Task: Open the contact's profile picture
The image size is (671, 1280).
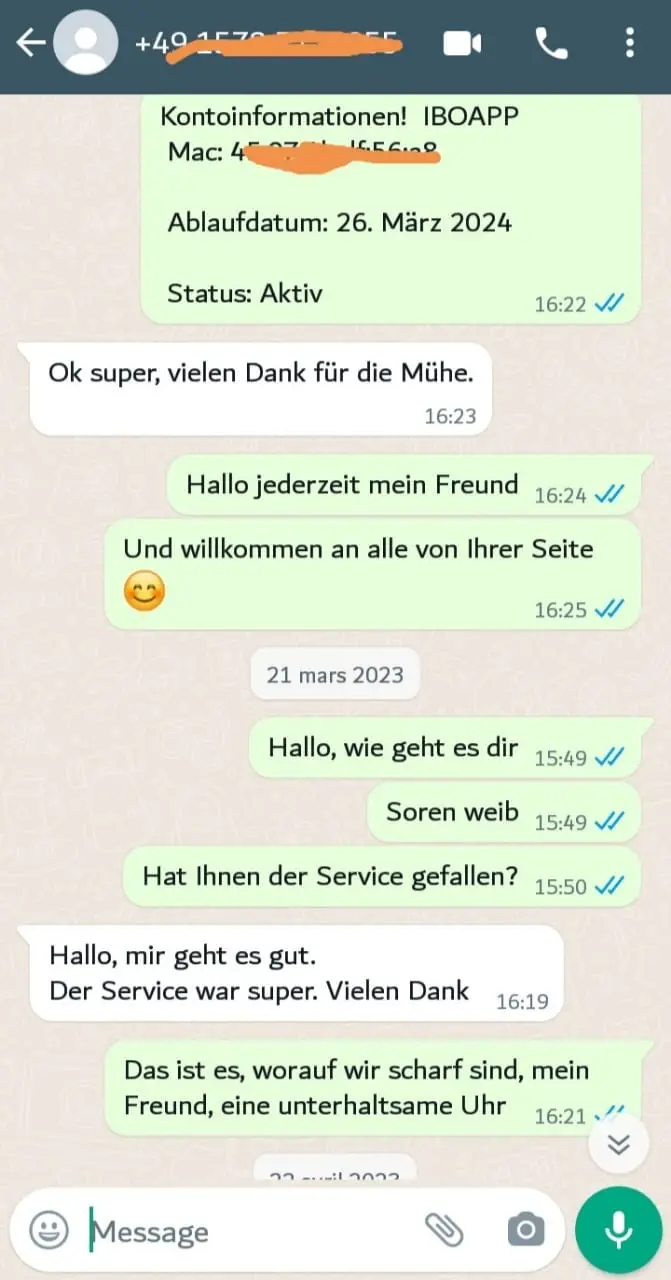Action: coord(84,44)
